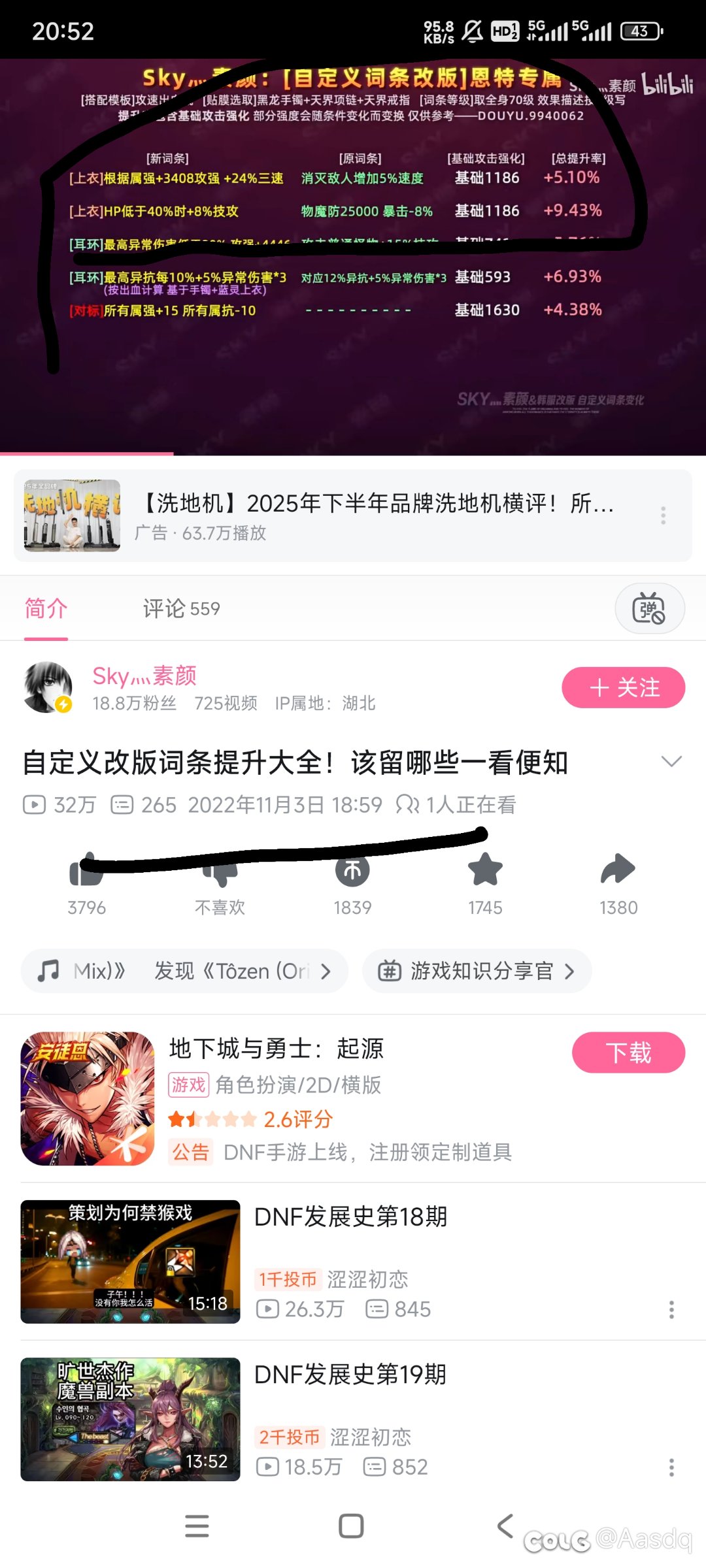
Task: Open more options for DNF发展史第19期
Action: (671, 1467)
